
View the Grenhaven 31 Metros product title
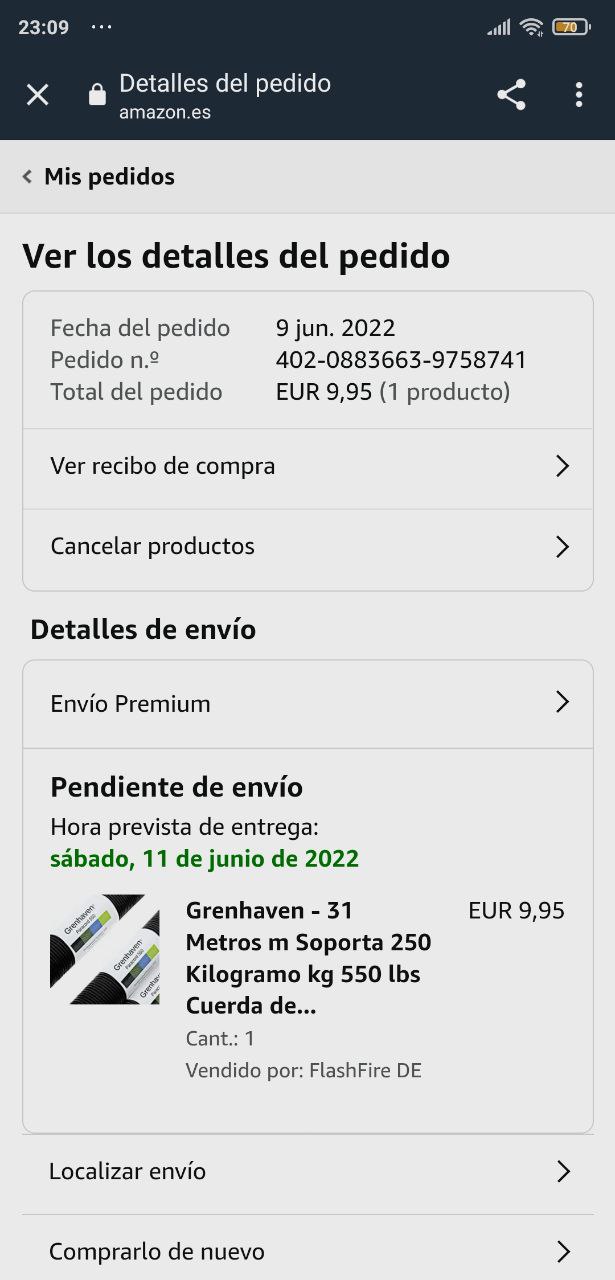[309, 958]
